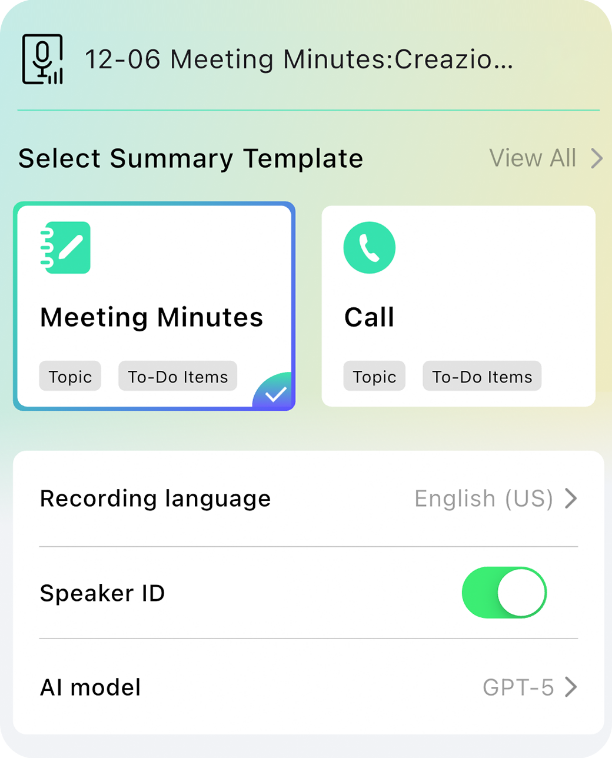Image resolution: width=612 pixels, height=758 pixels.
Task: Turn off the Speaker ID switch
Action: click(504, 593)
